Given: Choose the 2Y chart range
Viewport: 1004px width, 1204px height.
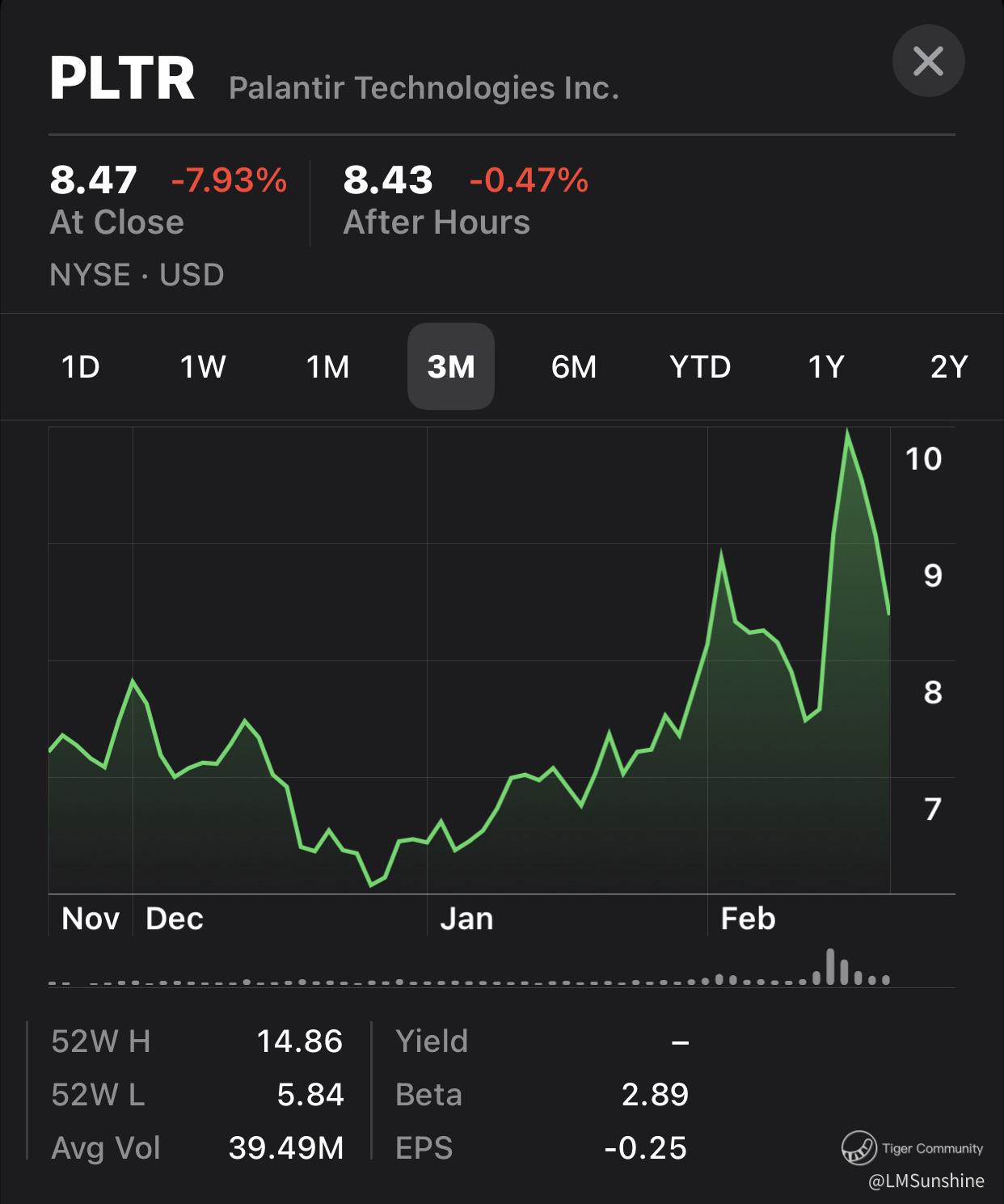Looking at the screenshot, I should click(x=949, y=367).
